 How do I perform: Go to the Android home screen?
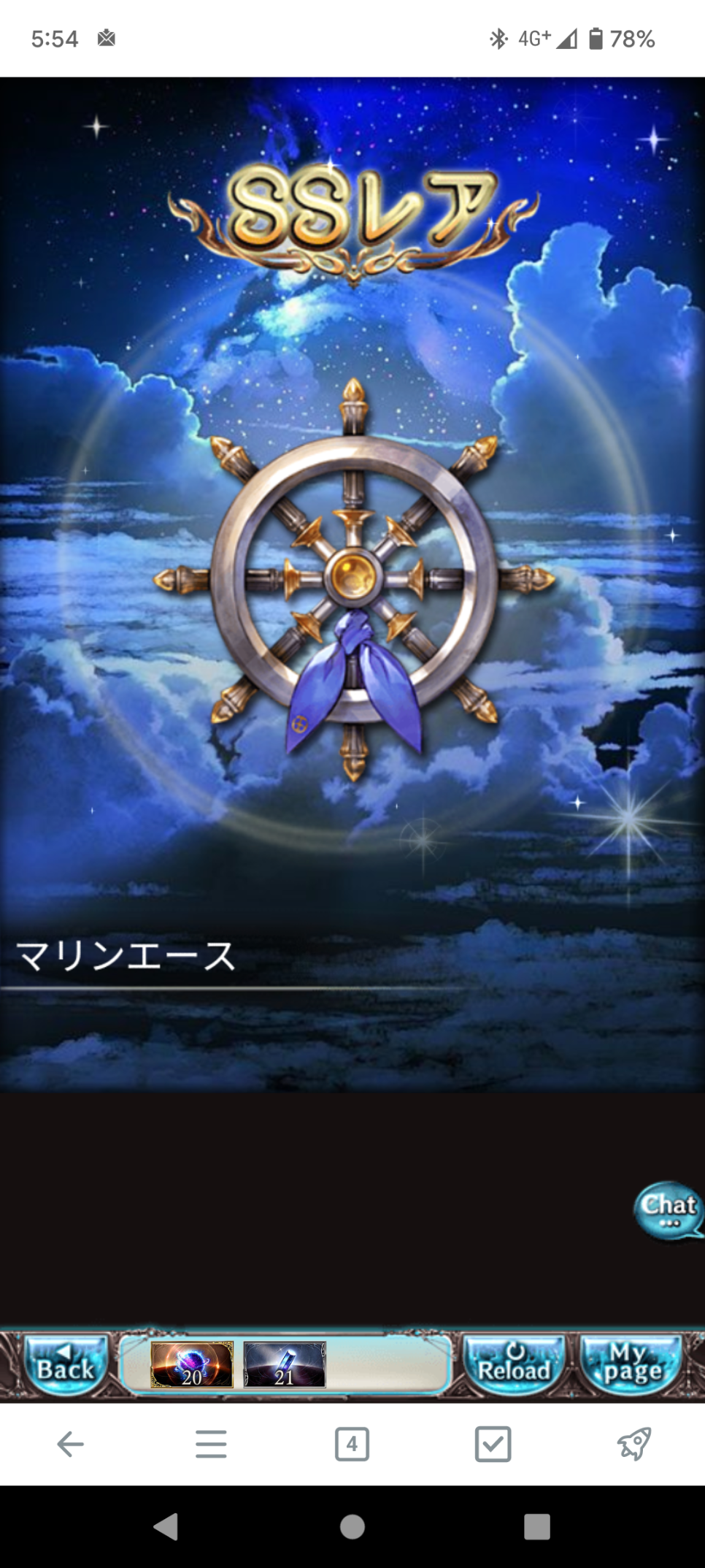(x=352, y=1526)
